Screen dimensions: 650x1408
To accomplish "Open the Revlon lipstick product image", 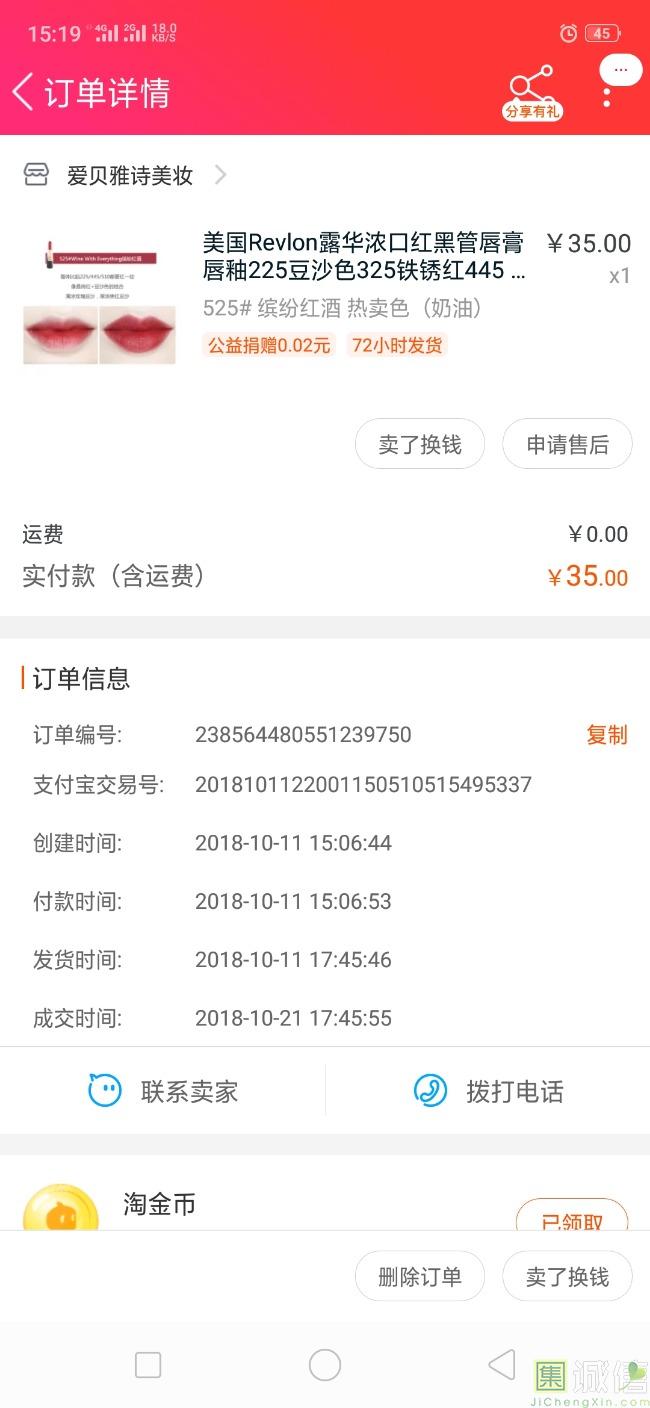I will point(99,298).
